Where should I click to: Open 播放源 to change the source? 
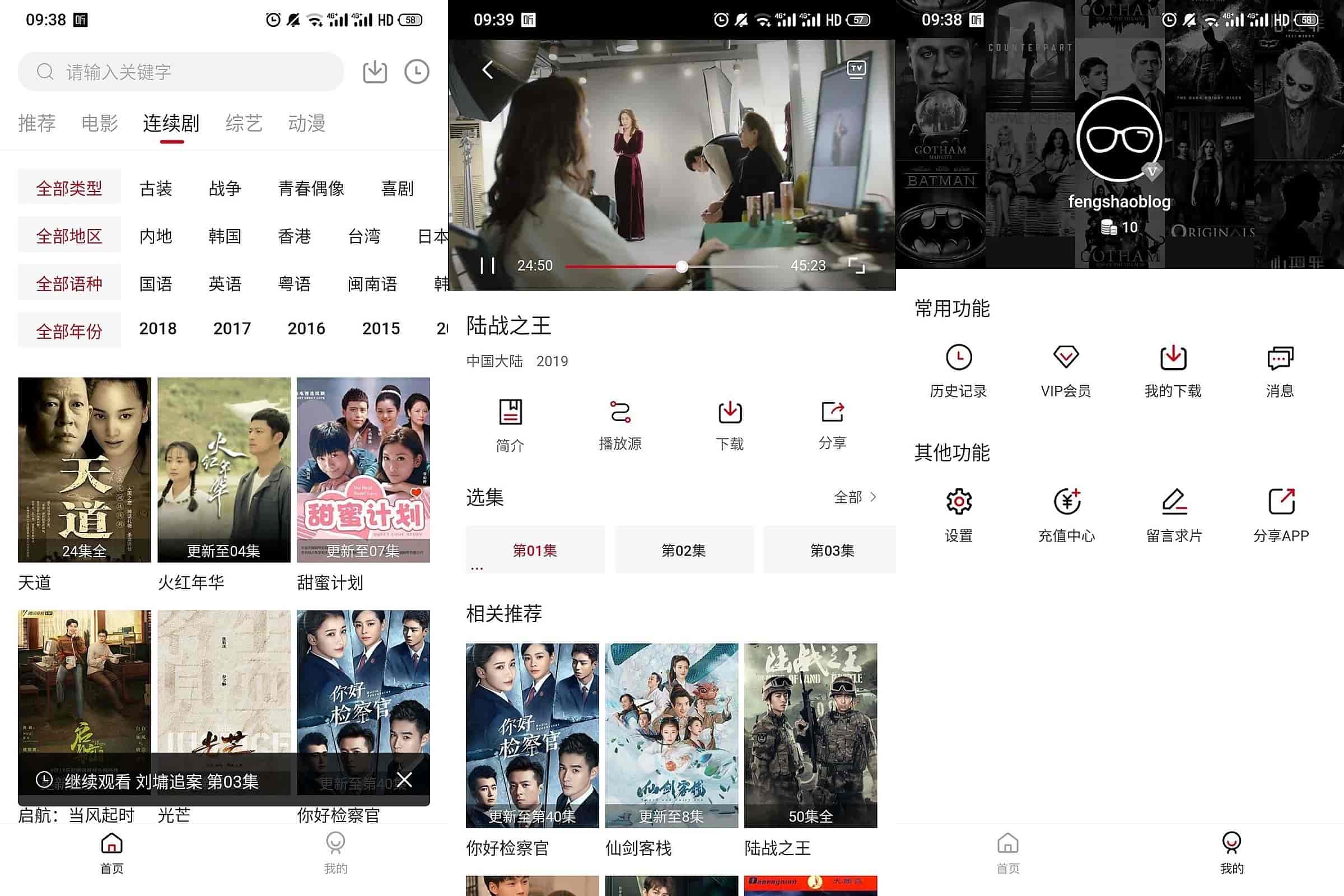[620, 425]
